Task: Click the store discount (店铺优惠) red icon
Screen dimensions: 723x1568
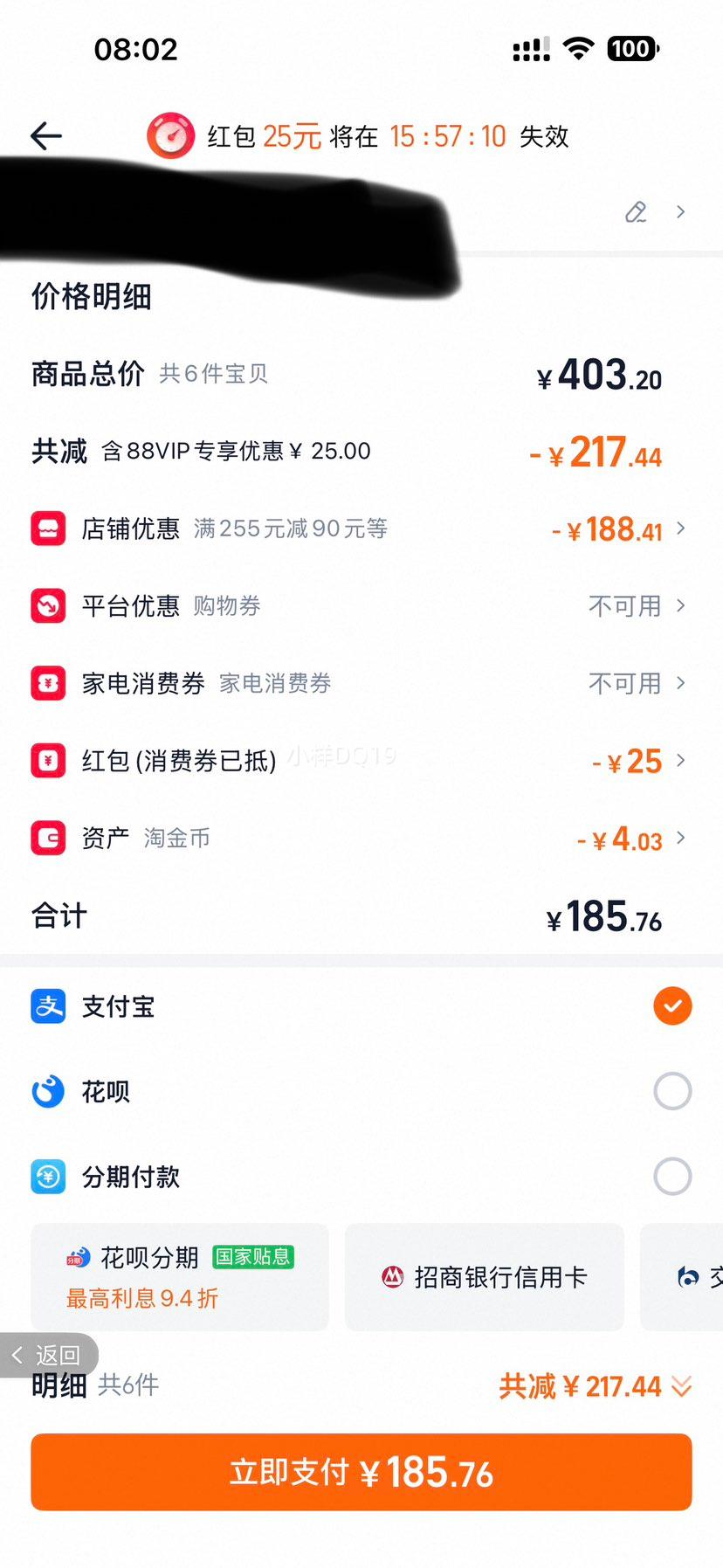Action: click(x=48, y=528)
